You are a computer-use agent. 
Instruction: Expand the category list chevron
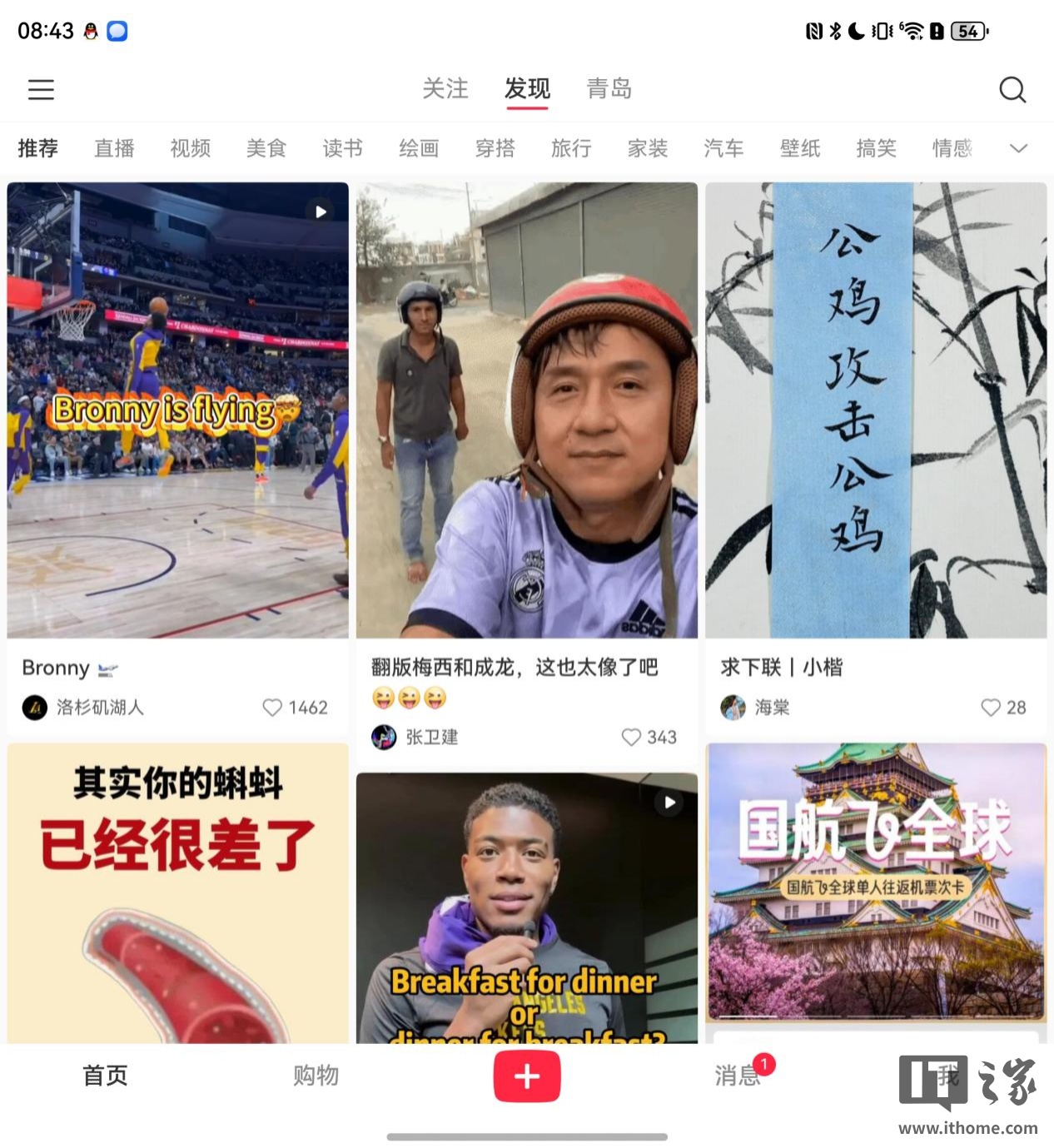(x=1018, y=148)
